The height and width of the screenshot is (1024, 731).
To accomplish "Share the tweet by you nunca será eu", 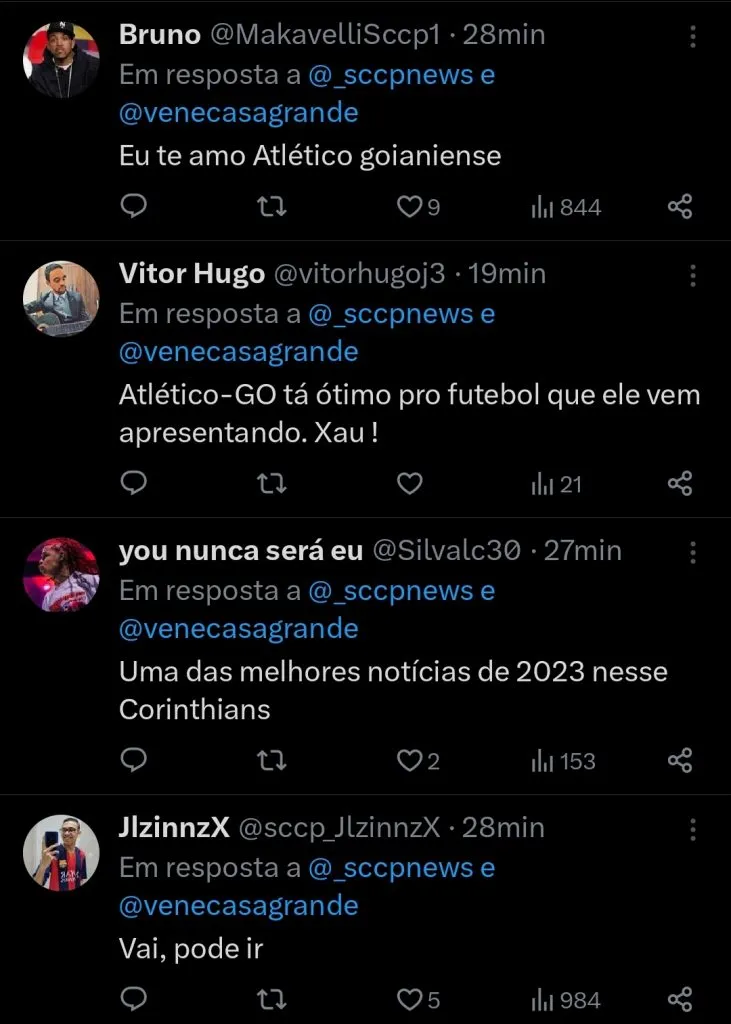I will pos(680,761).
